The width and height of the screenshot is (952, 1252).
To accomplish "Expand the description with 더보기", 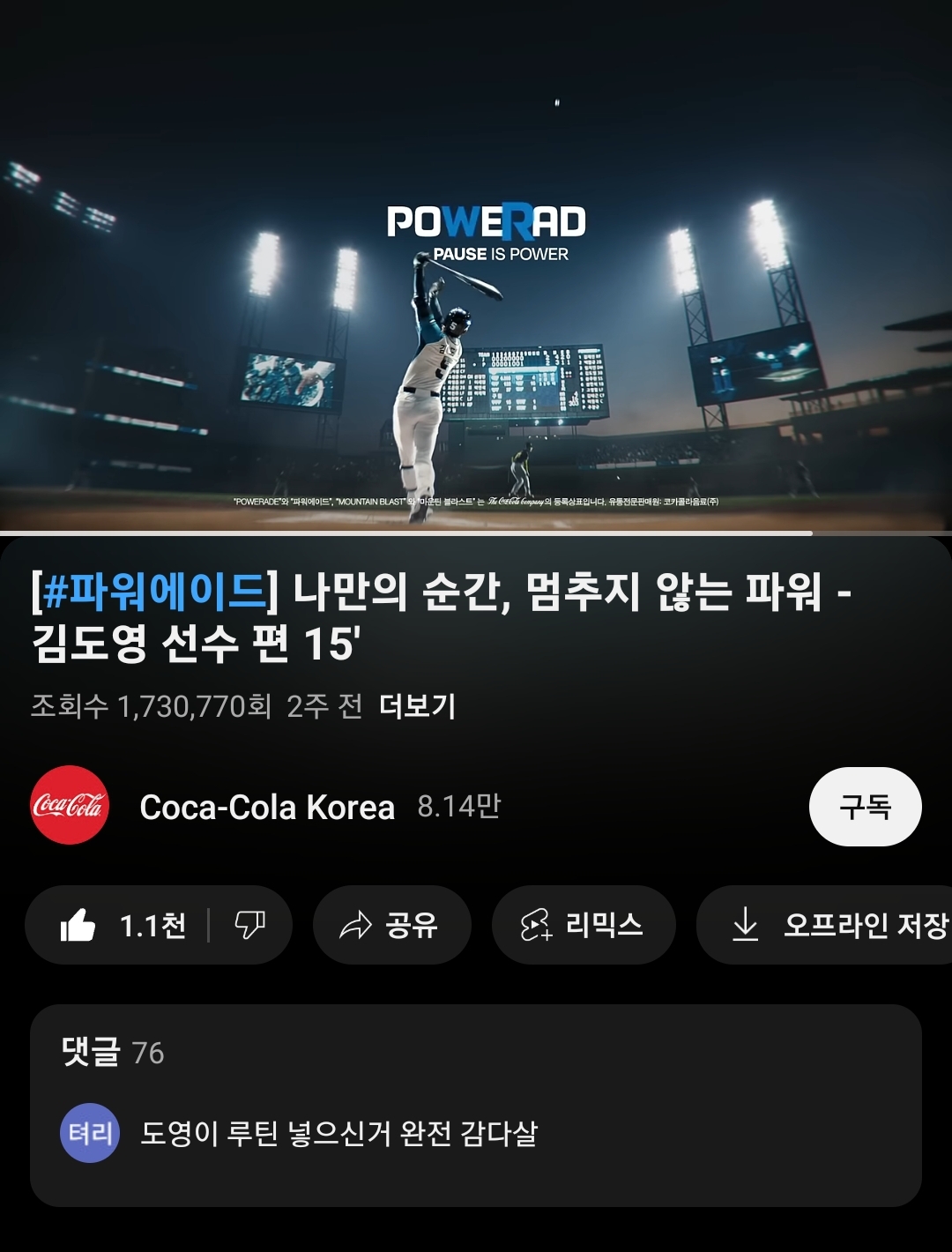I will [417, 706].
